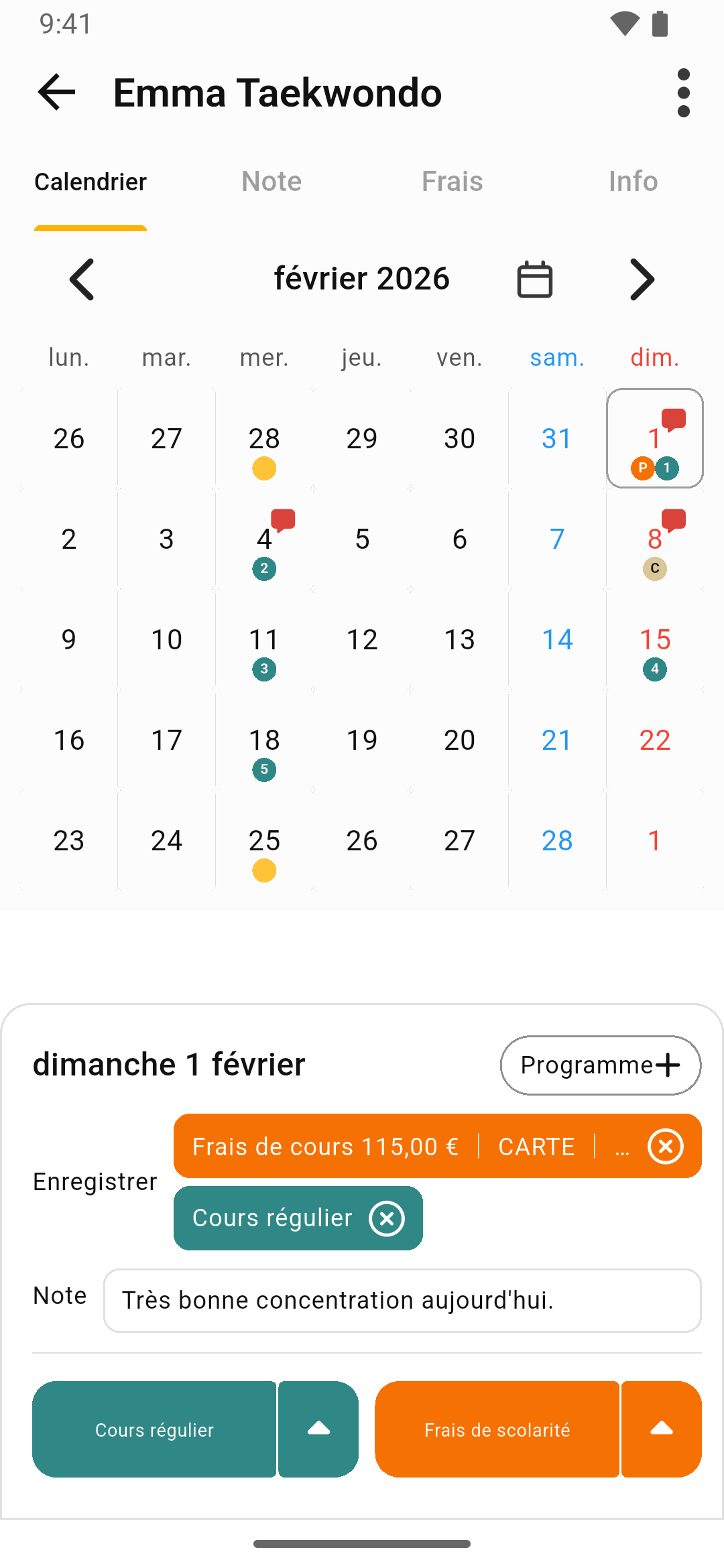Image resolution: width=724 pixels, height=1568 pixels.
Task: Tap the comment bubble on February 1
Action: tap(673, 419)
